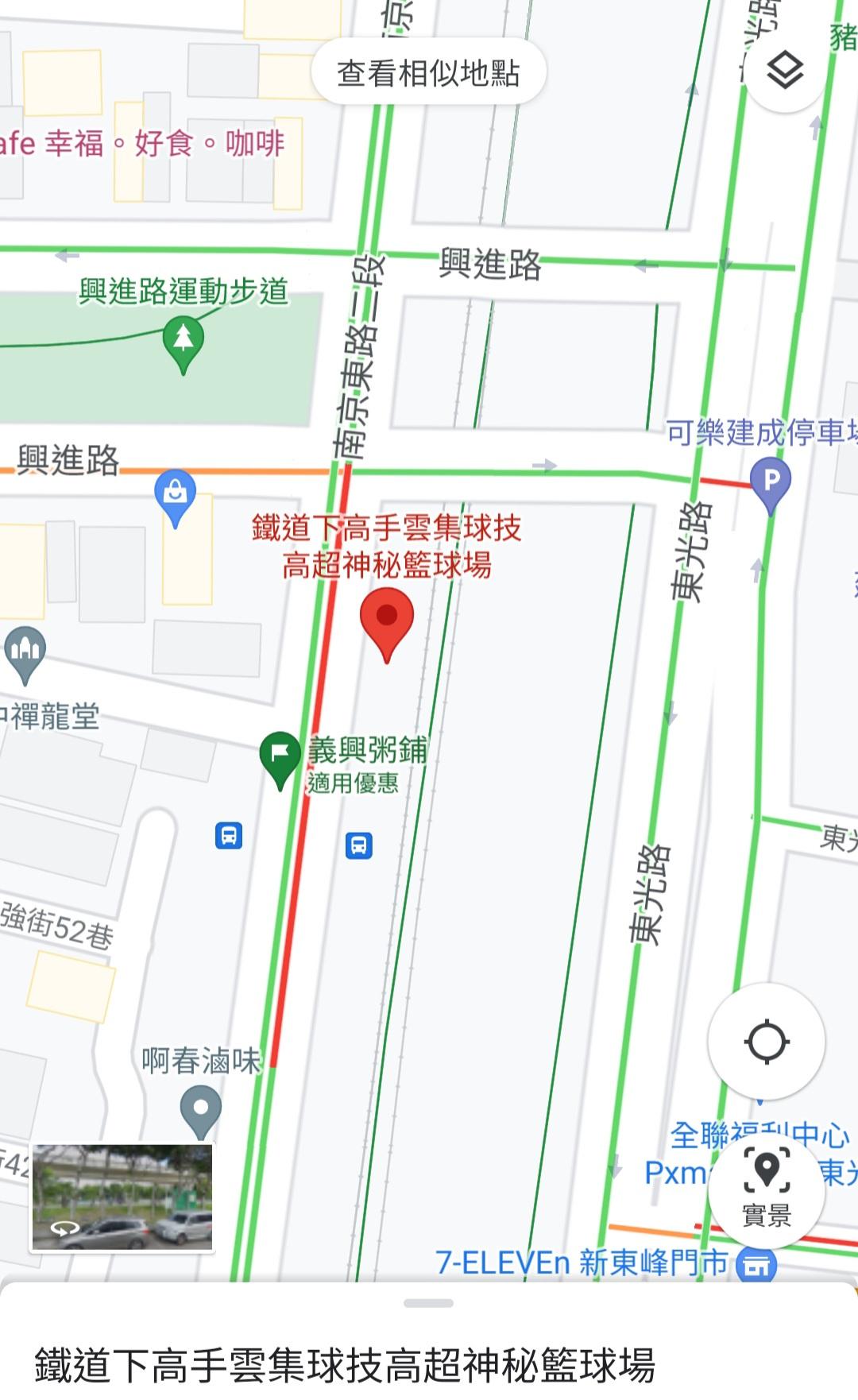858x1400 pixels.
Task: Tap the shopping bag marker on 興進路
Action: pos(176,495)
